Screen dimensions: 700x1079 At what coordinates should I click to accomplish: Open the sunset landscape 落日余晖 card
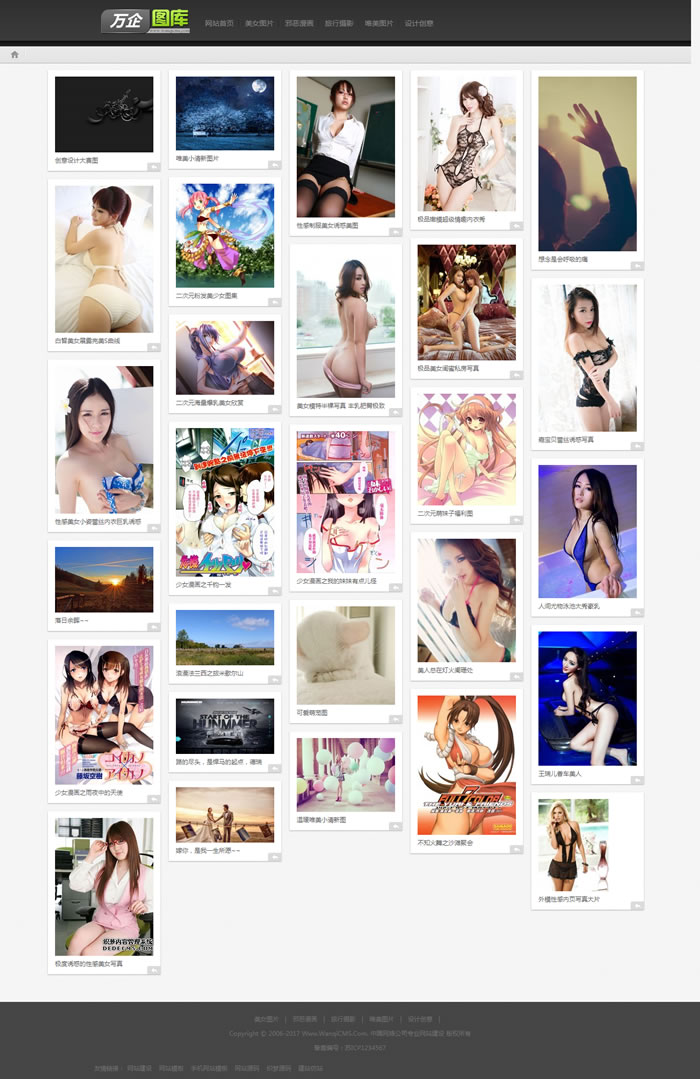[x=104, y=579]
